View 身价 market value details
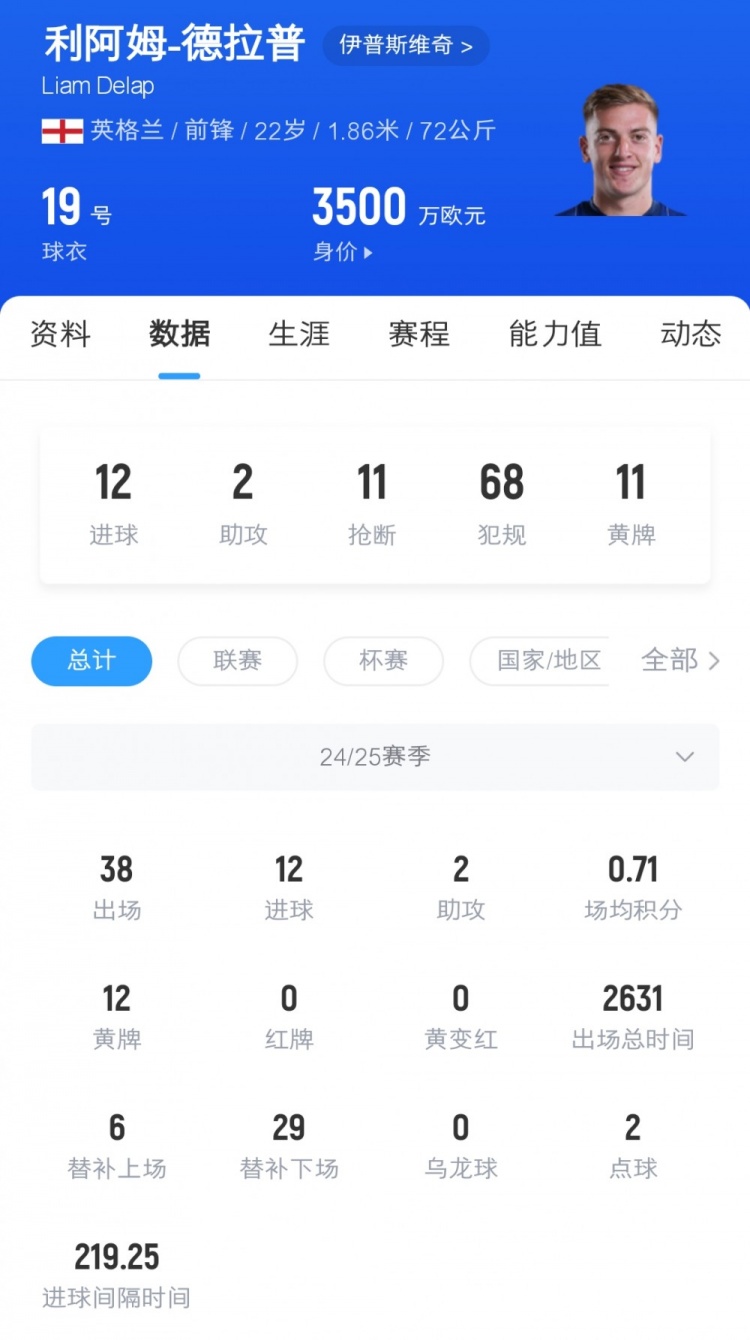Screen dimensions: 750x1340 click(343, 252)
